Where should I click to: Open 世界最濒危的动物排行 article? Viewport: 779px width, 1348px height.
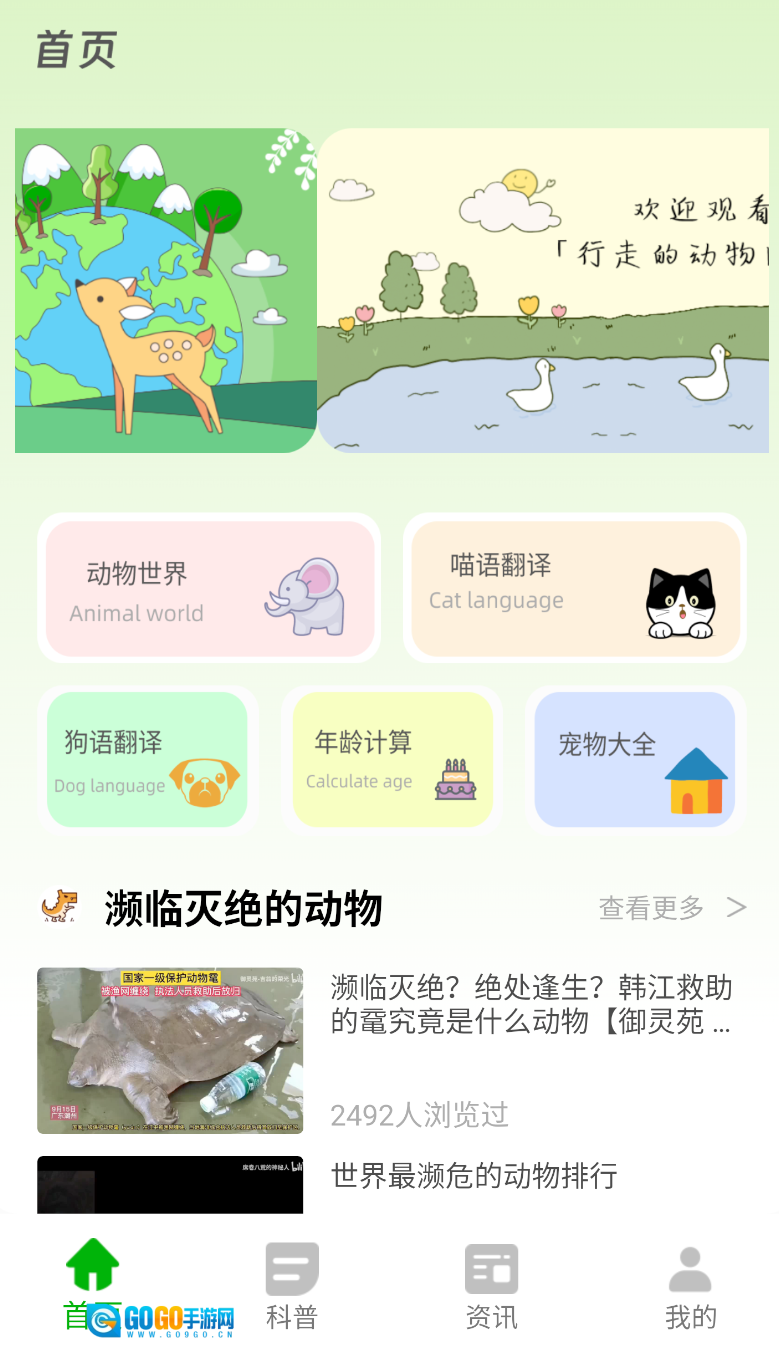pos(474,1177)
